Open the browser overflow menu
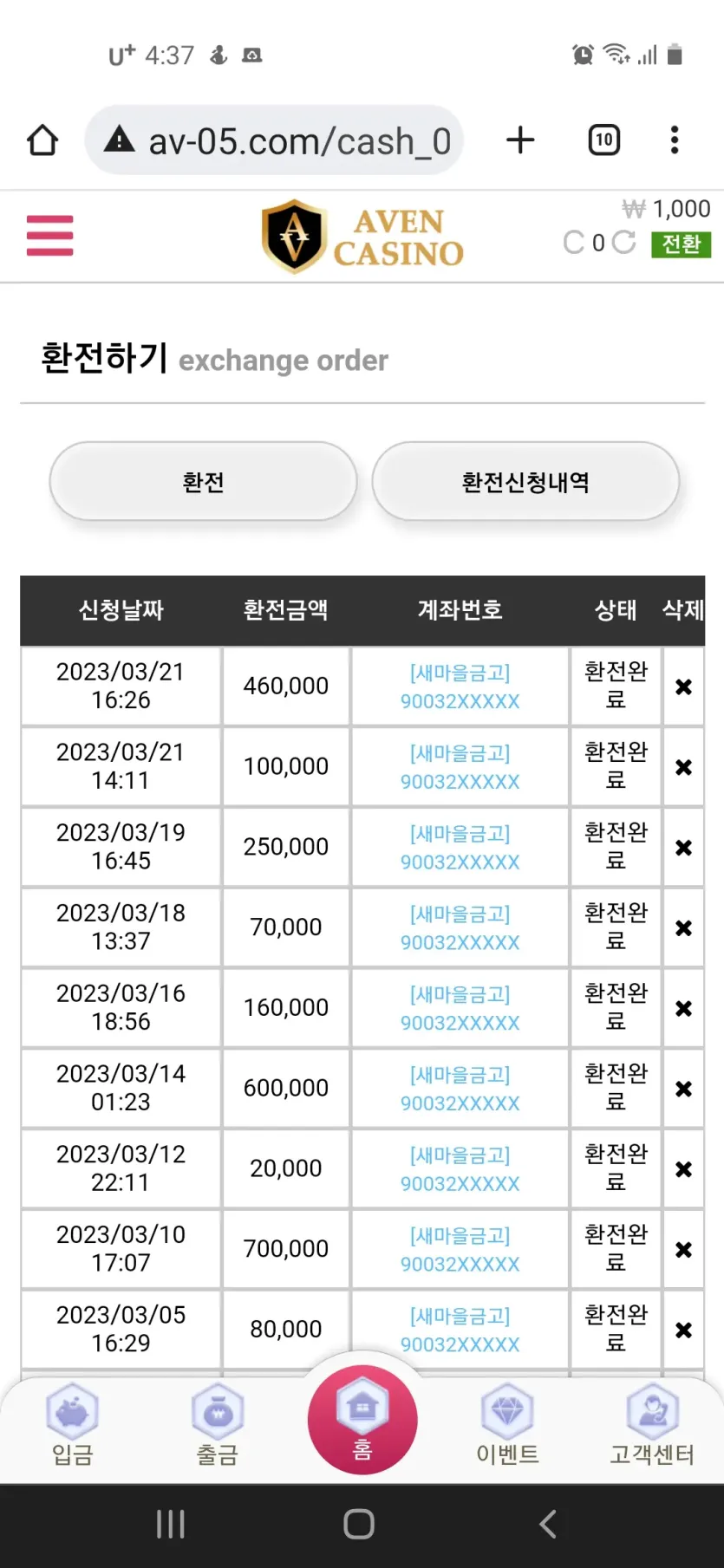 click(x=675, y=140)
